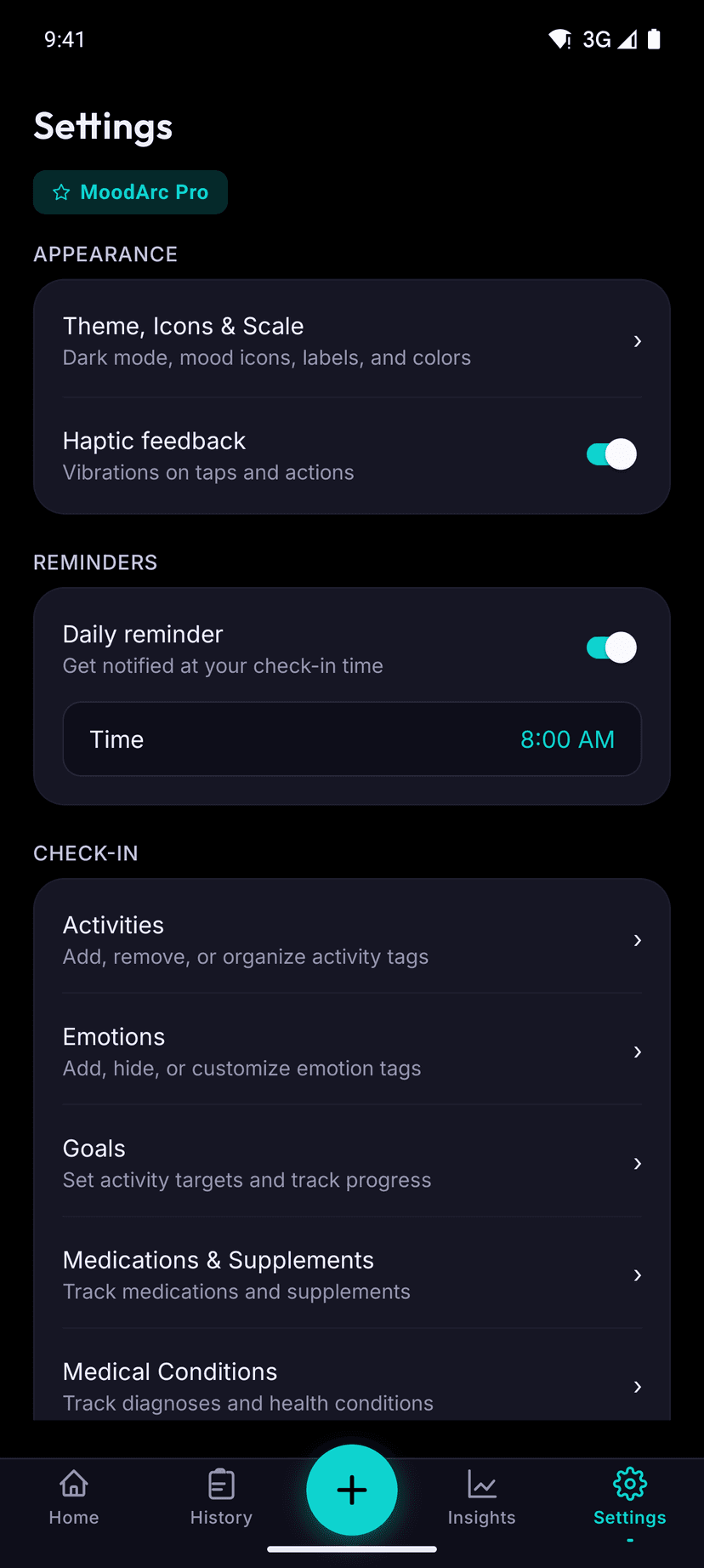Open the Emotions row chevron
Viewport: 704px width, 1568px height.
tap(638, 1052)
